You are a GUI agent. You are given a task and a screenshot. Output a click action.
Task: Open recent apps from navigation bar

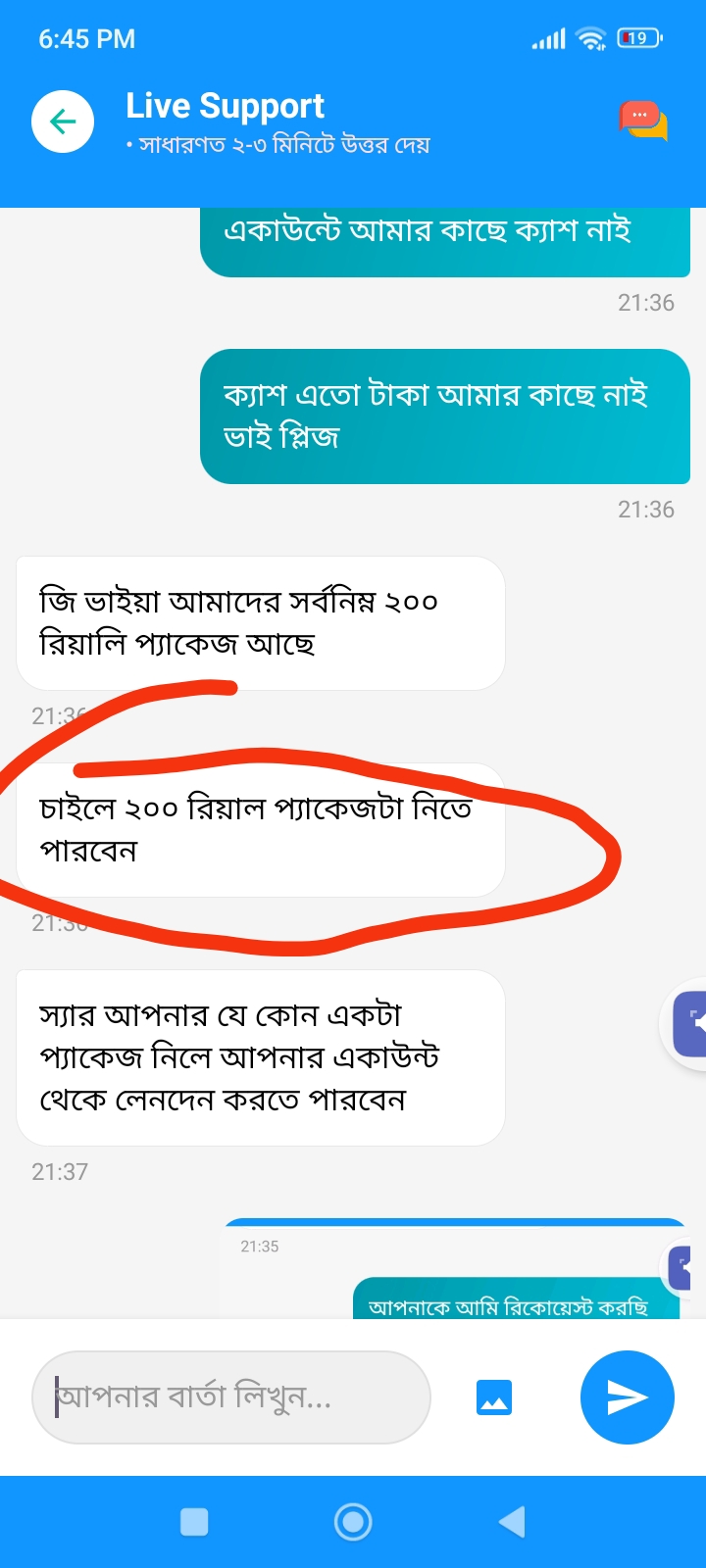coord(194,1522)
